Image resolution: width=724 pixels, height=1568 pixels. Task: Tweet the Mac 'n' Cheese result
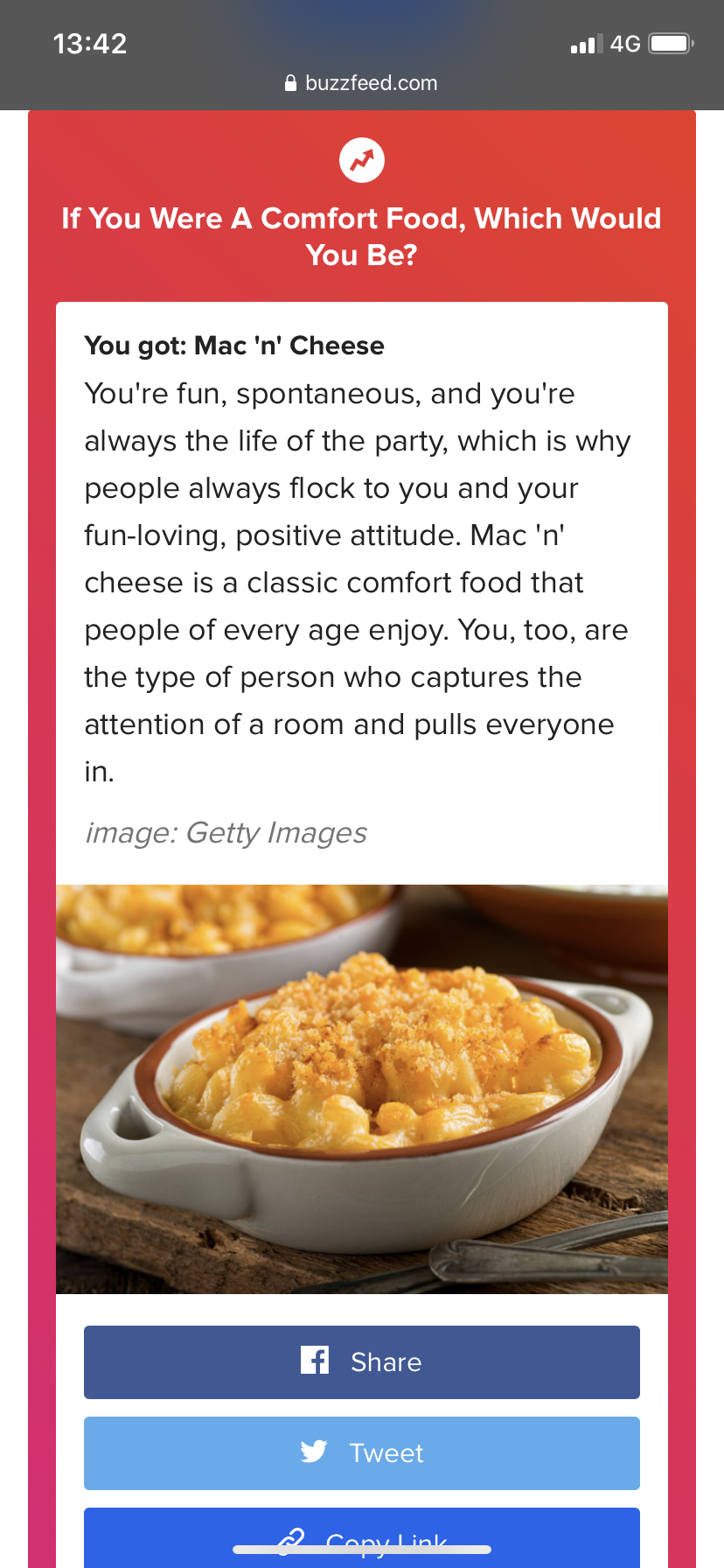[x=362, y=1452]
